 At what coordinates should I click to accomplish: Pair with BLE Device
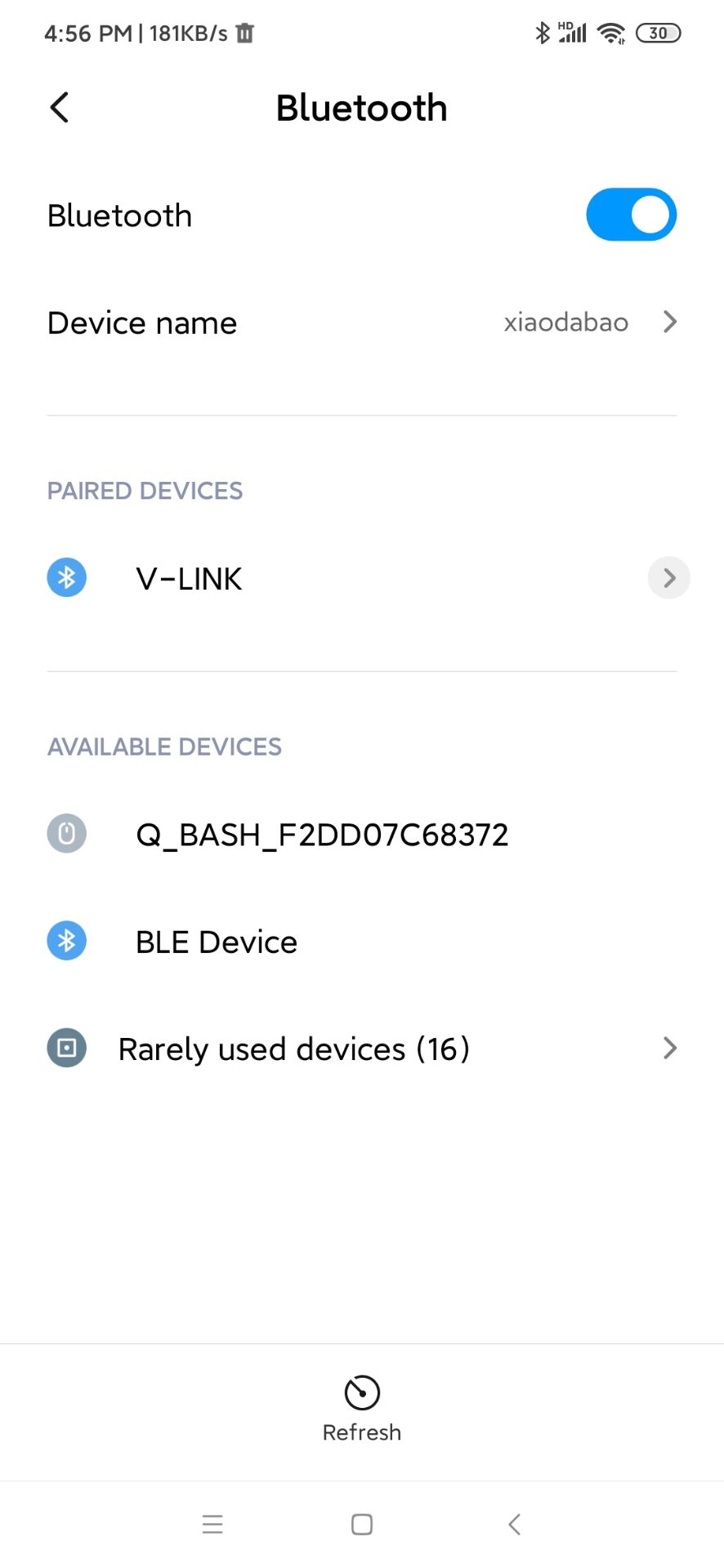pos(217,942)
